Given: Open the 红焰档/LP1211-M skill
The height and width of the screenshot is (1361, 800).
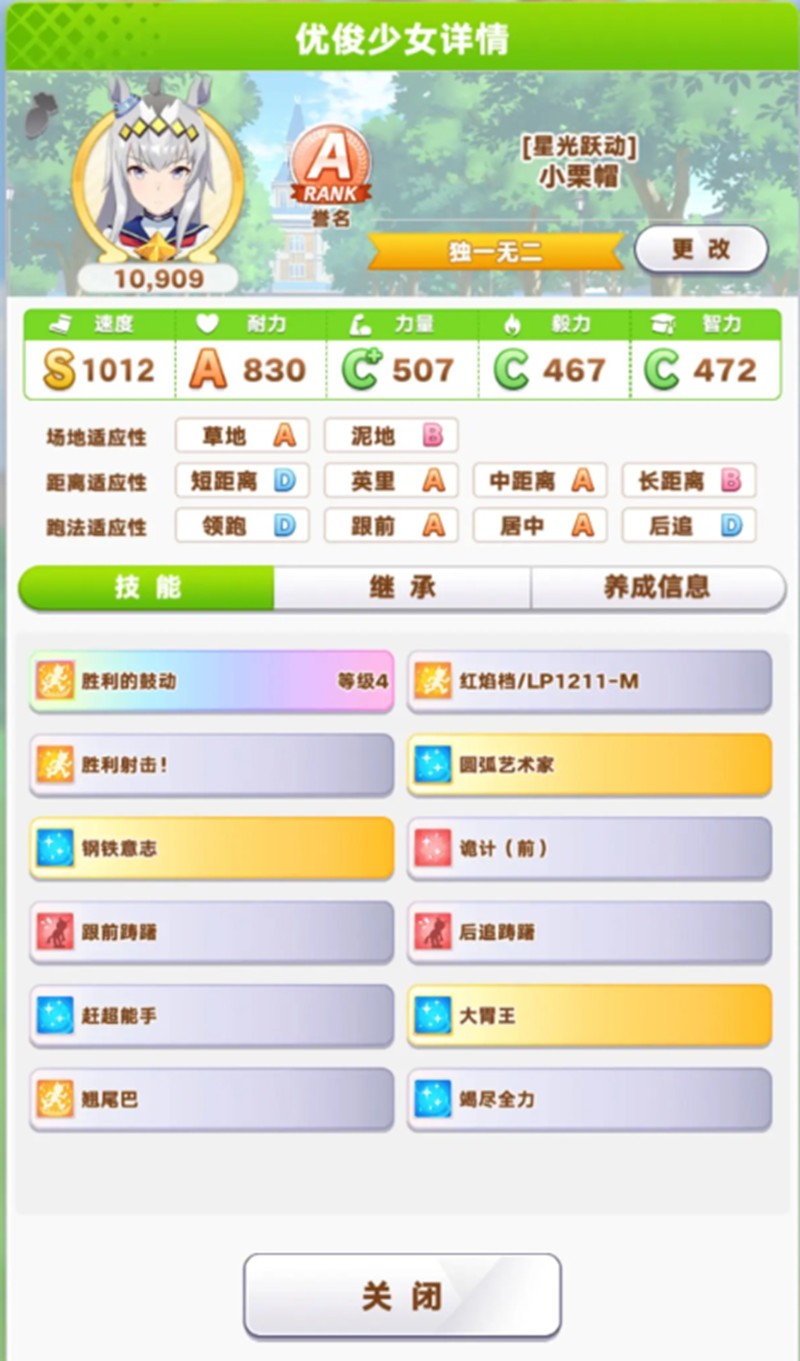Looking at the screenshot, I should coord(589,681).
